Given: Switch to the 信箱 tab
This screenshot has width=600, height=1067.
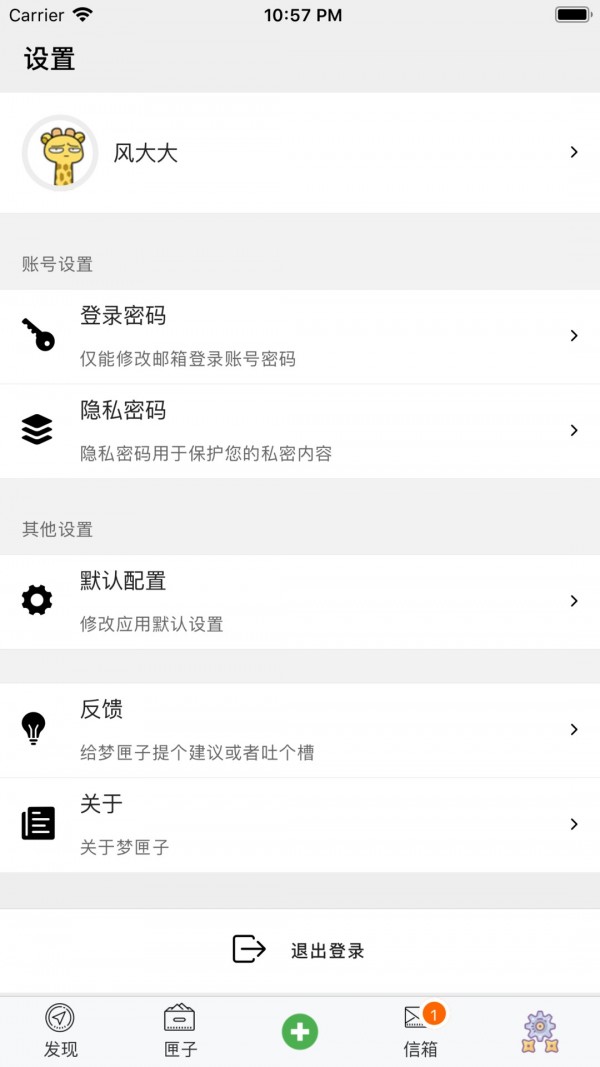Looking at the screenshot, I should (x=420, y=1031).
